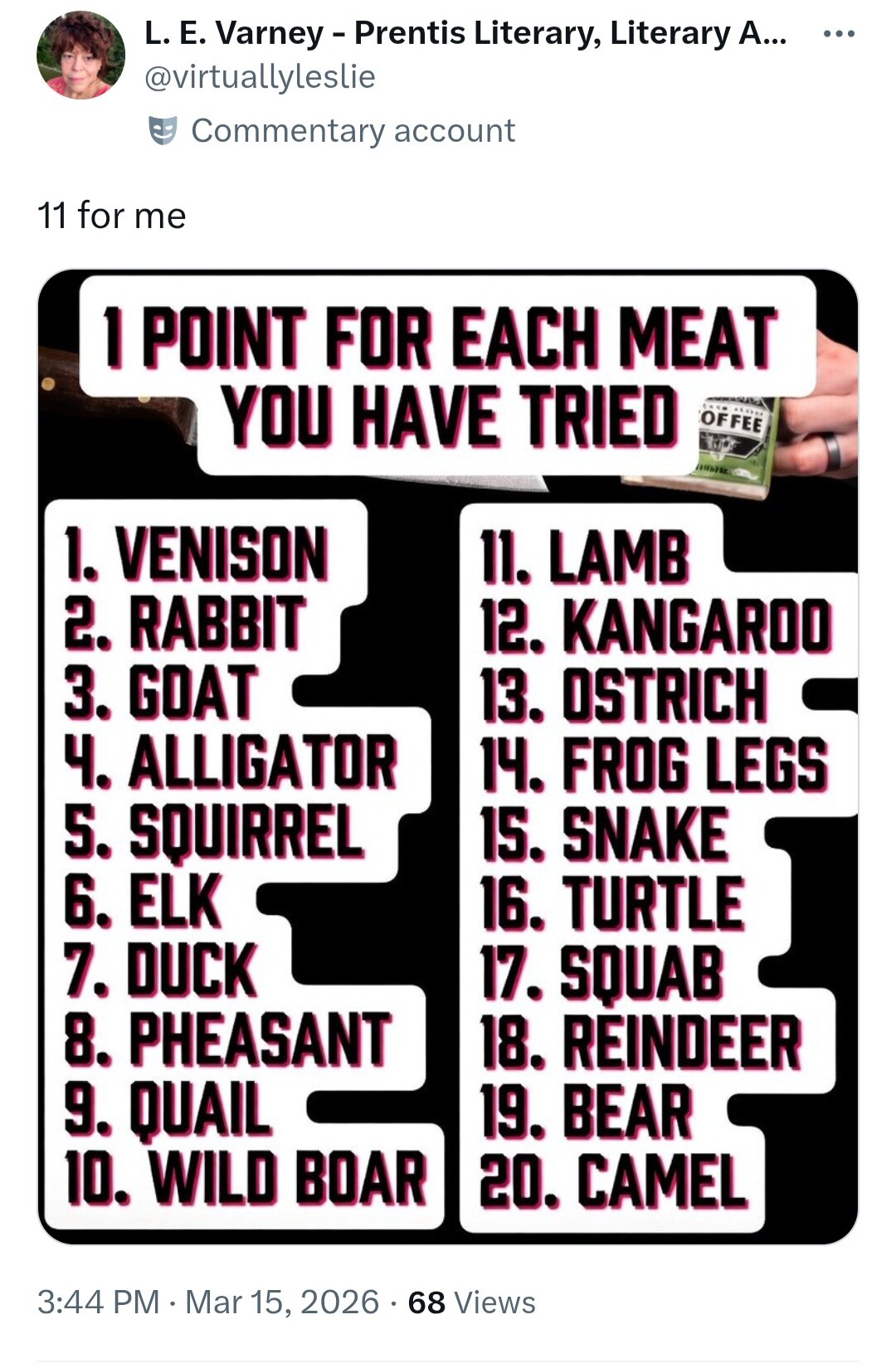Enlarge the meat checklist image in the post
Image resolution: width=896 pixels, height=1368 pixels.
click(448, 756)
